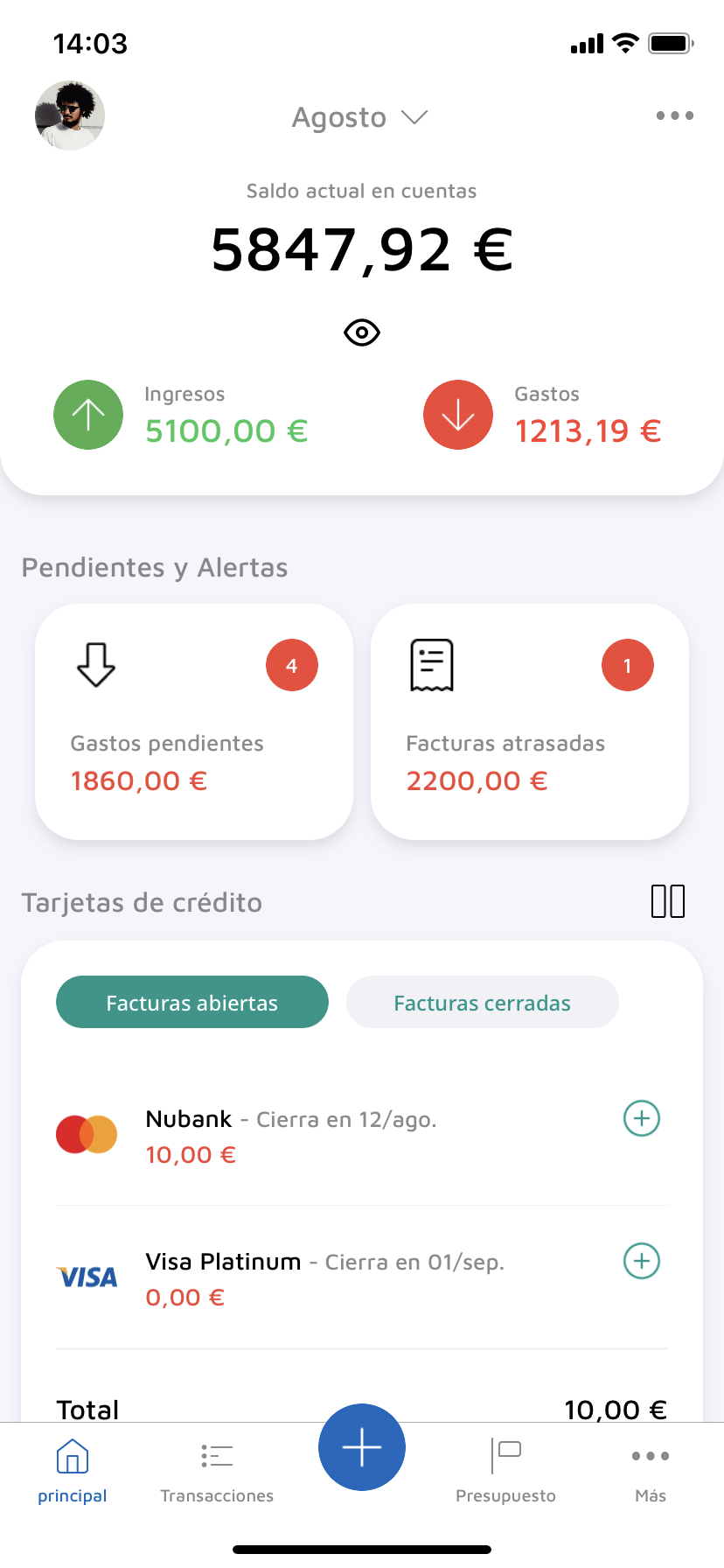Switch to Facturas cerradas
This screenshot has width=724, height=1568.
[483, 1003]
